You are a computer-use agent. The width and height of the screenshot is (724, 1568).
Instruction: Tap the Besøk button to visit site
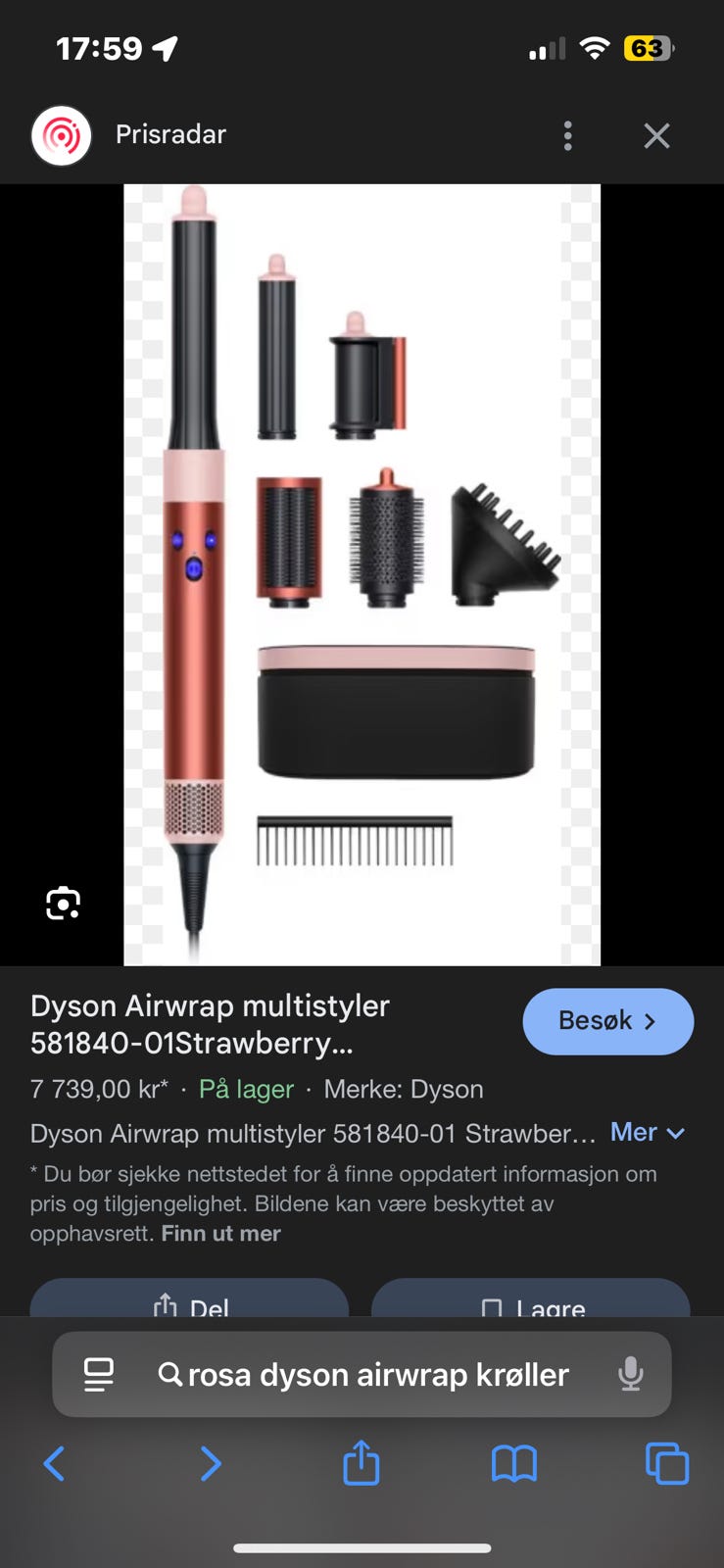[607, 1021]
